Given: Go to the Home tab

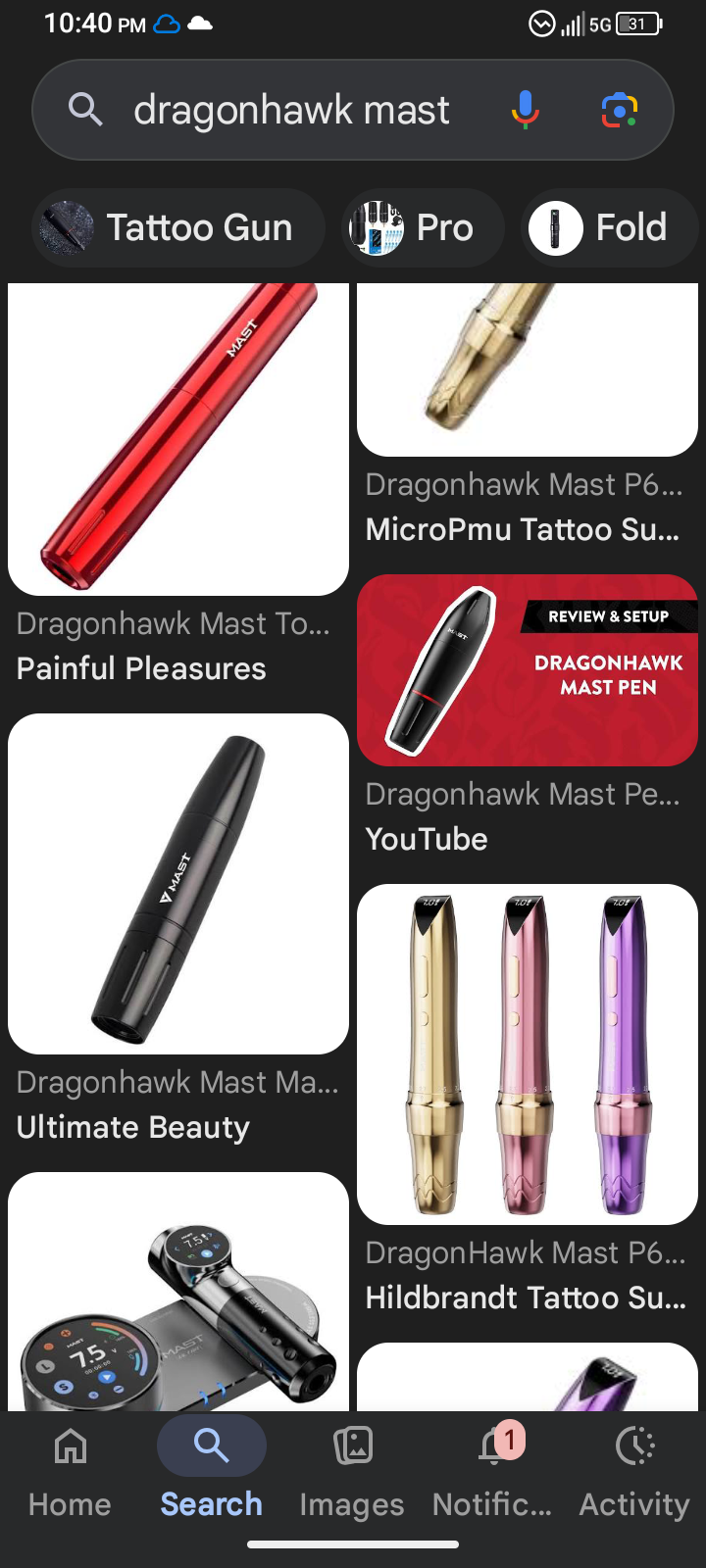Looking at the screenshot, I should point(70,1470).
